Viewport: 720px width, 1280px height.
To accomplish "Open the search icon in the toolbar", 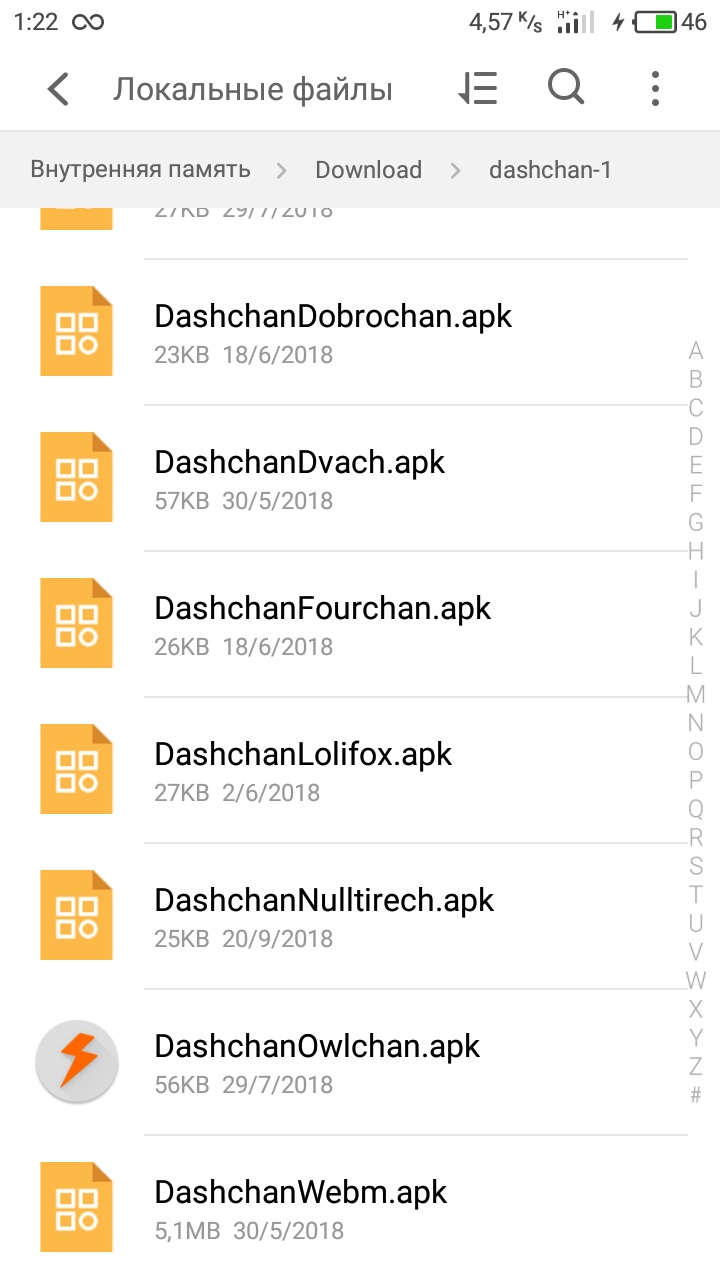I will pyautogui.click(x=566, y=88).
